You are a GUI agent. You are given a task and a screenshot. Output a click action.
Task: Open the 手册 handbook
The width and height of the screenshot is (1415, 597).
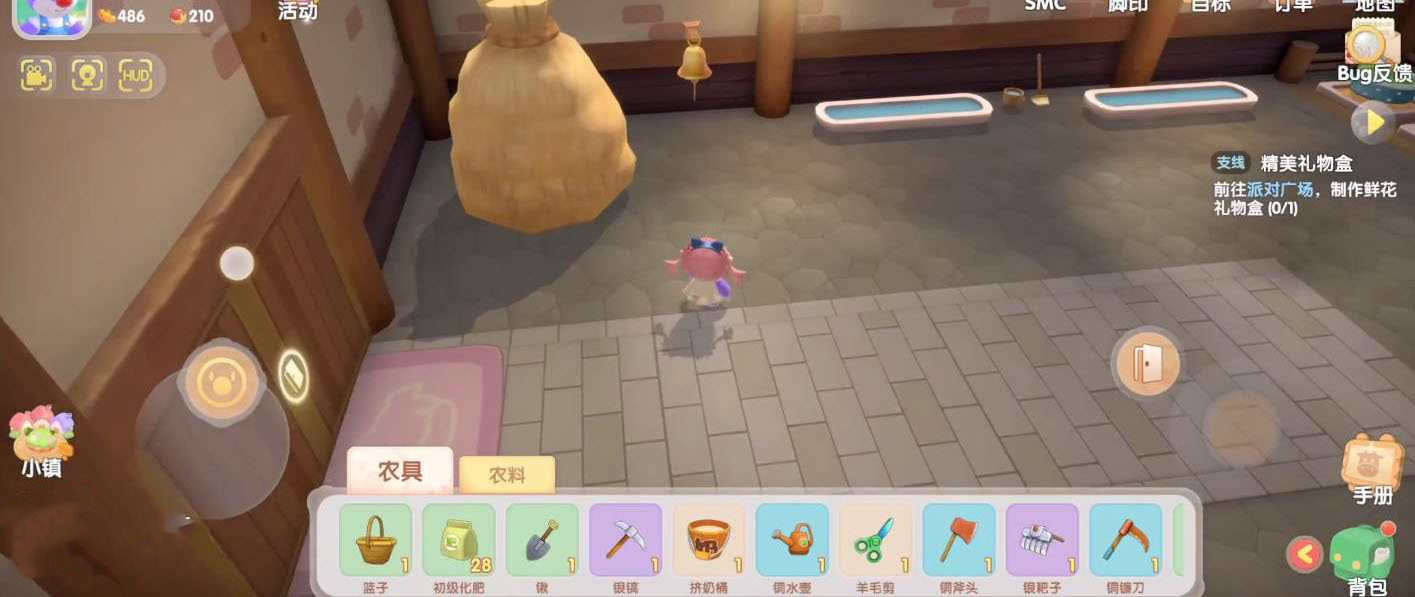pos(1373,468)
